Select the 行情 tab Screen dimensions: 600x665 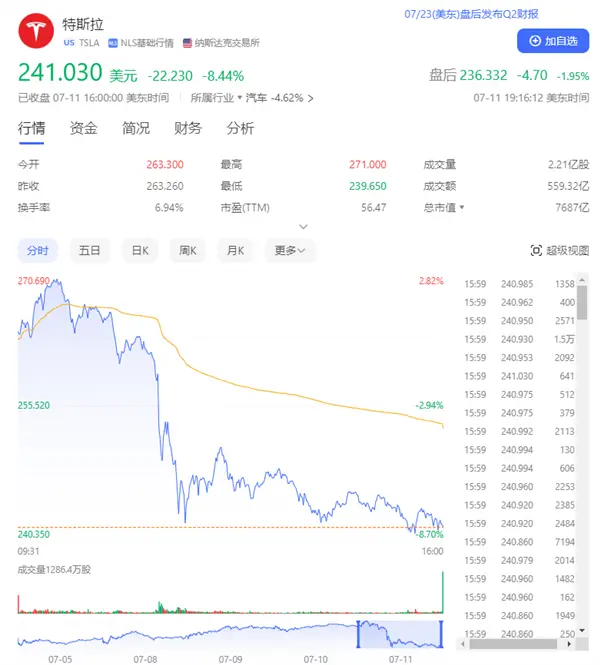(x=32, y=128)
